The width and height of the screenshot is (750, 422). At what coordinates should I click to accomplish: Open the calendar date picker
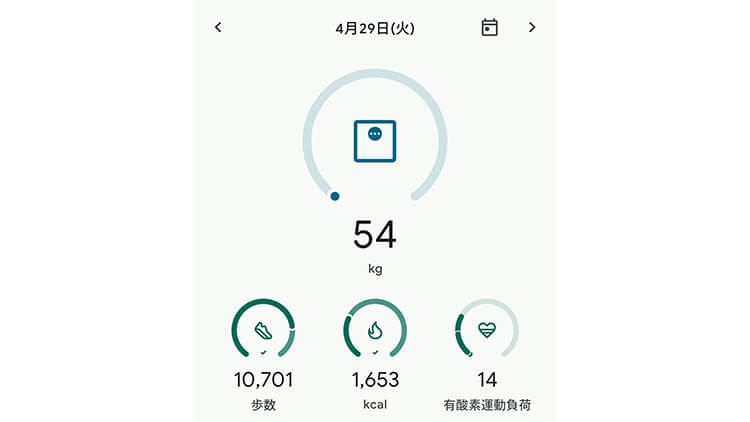click(489, 28)
